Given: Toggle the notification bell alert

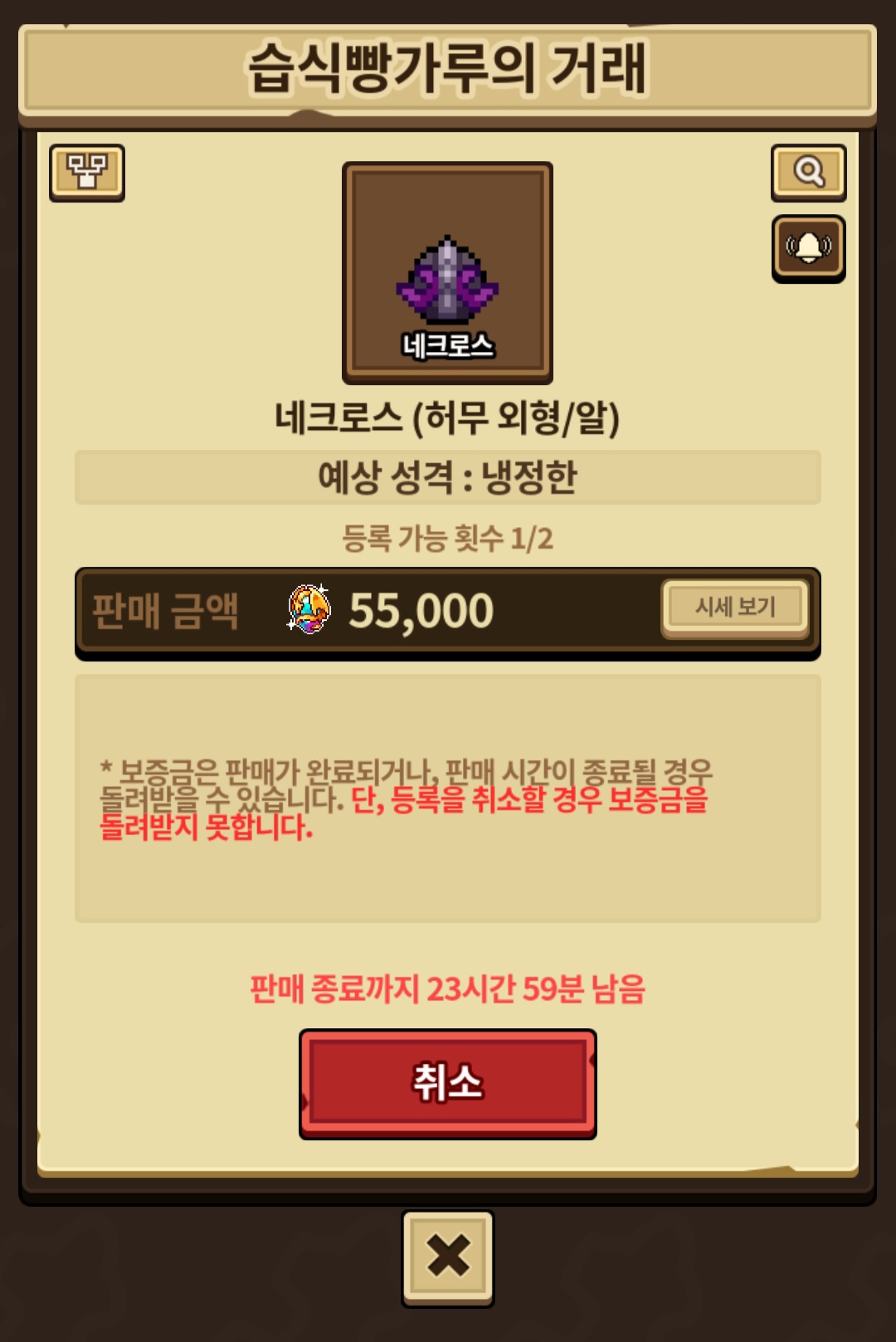Looking at the screenshot, I should [x=808, y=247].
